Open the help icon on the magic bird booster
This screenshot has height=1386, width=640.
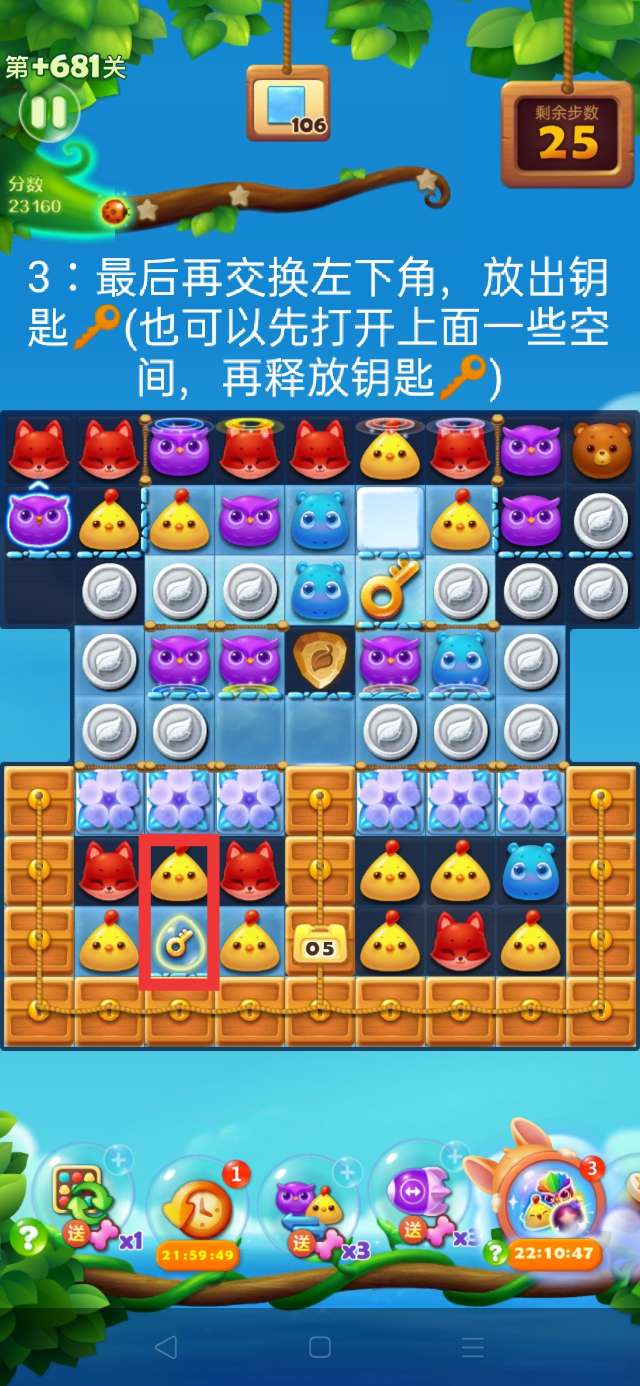493,1252
